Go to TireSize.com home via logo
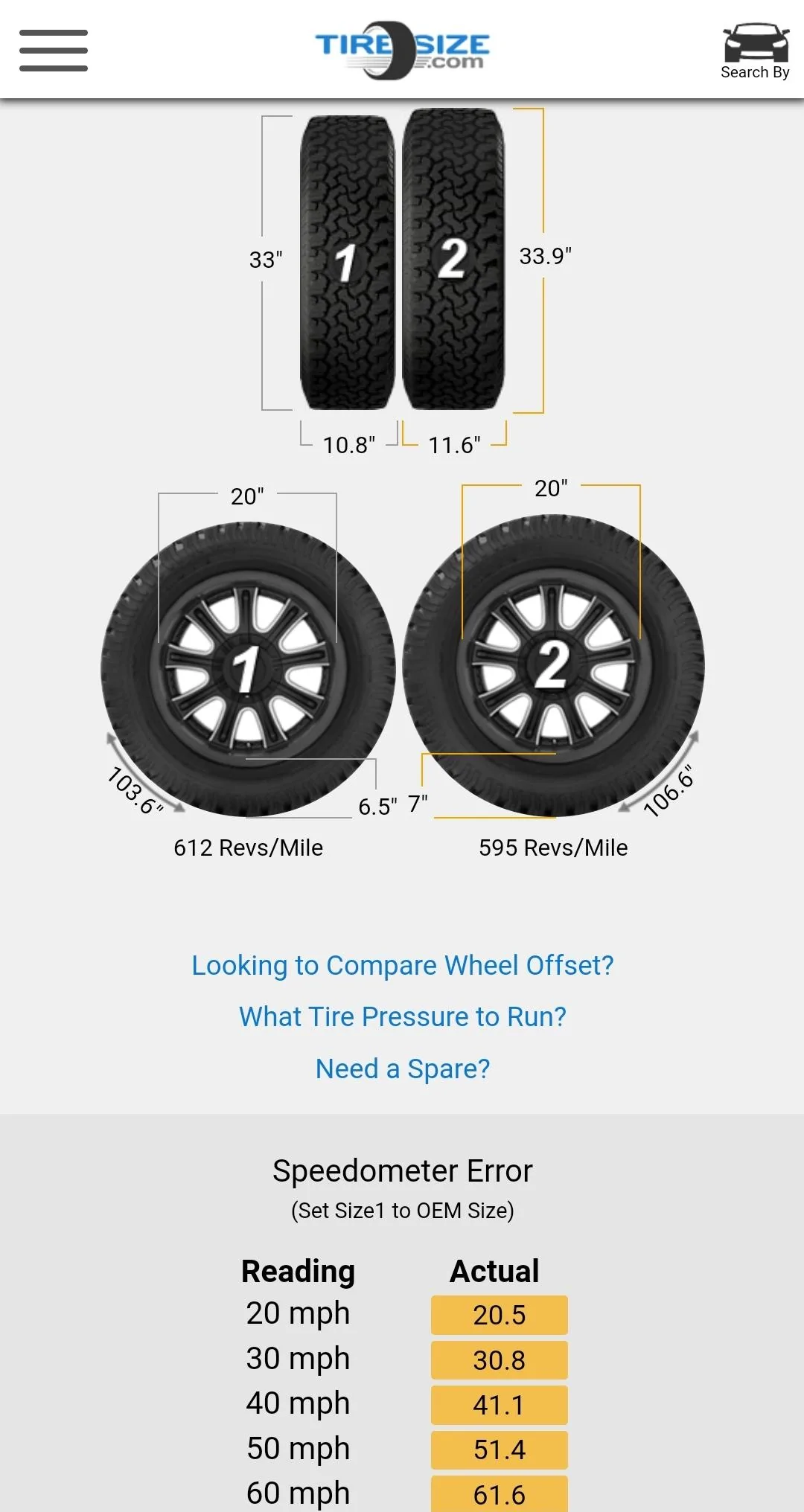Viewport: 804px width, 1512px height. (x=402, y=51)
